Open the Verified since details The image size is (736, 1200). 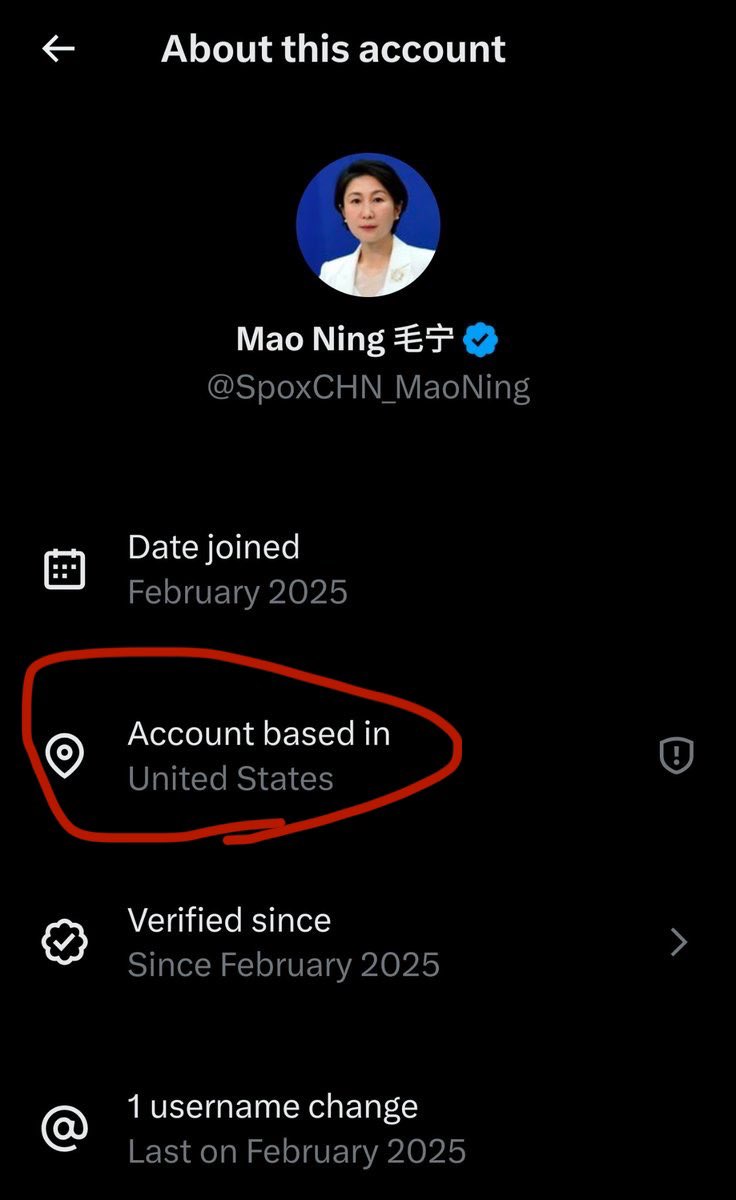tap(678, 942)
